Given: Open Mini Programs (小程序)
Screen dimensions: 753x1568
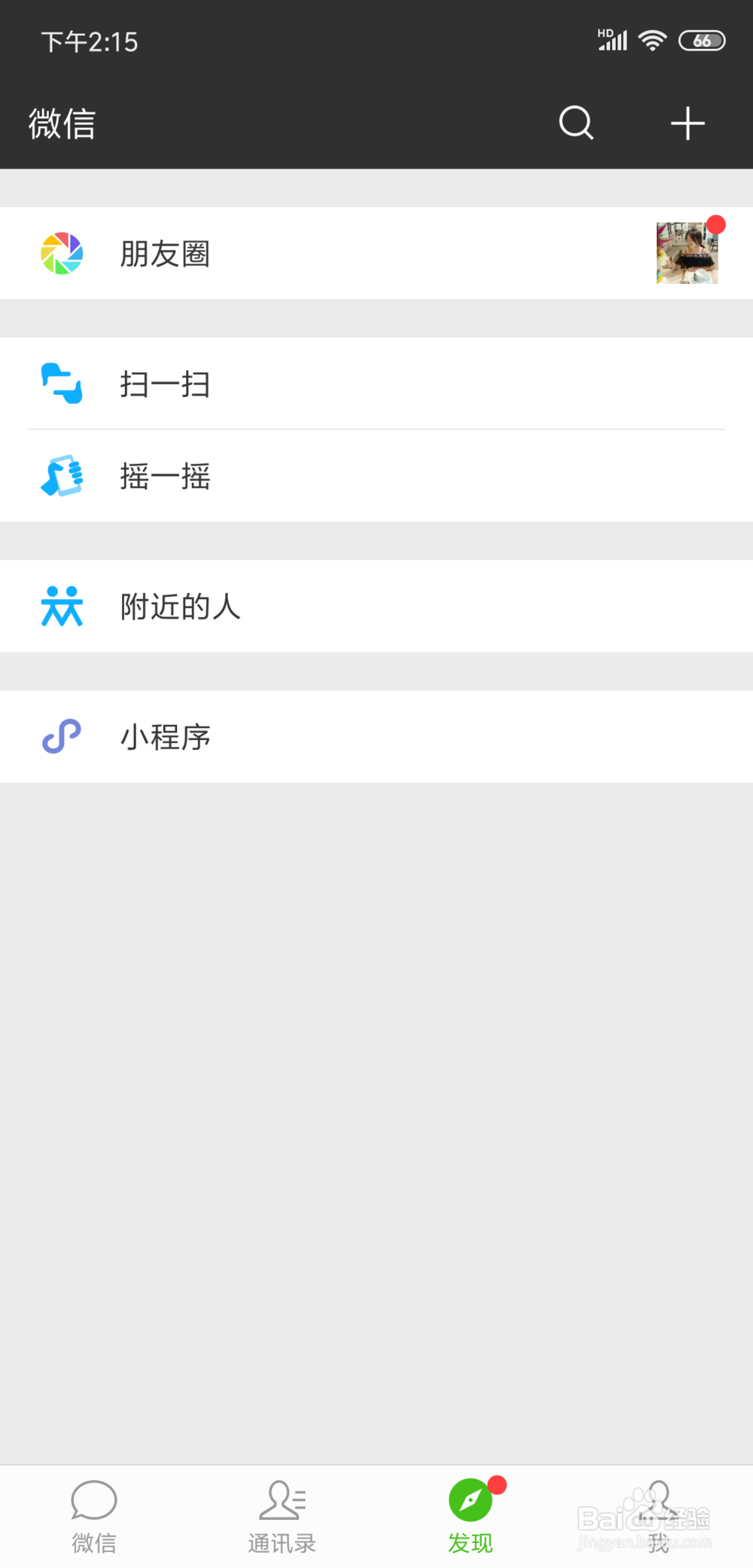Looking at the screenshot, I should 165,737.
